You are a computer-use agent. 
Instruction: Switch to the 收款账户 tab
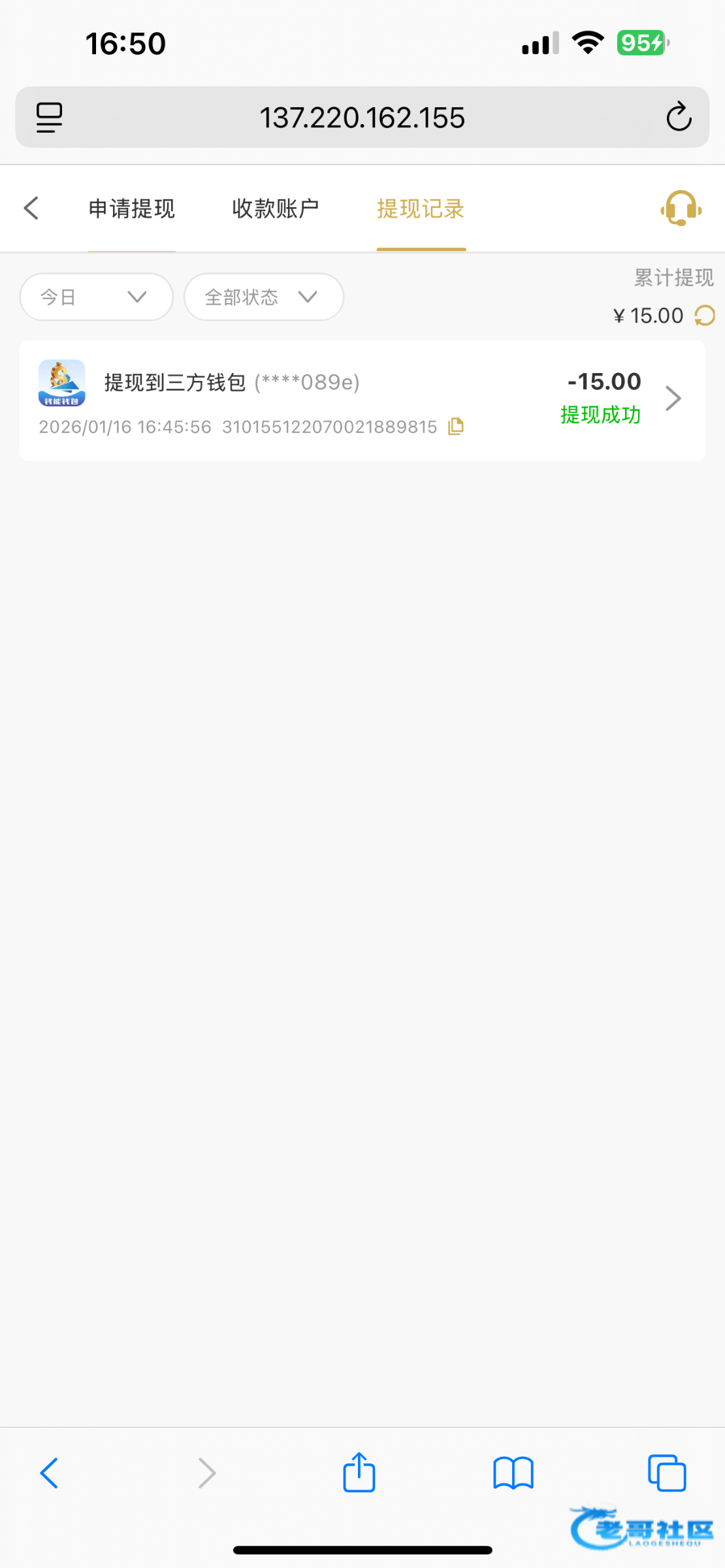point(276,209)
